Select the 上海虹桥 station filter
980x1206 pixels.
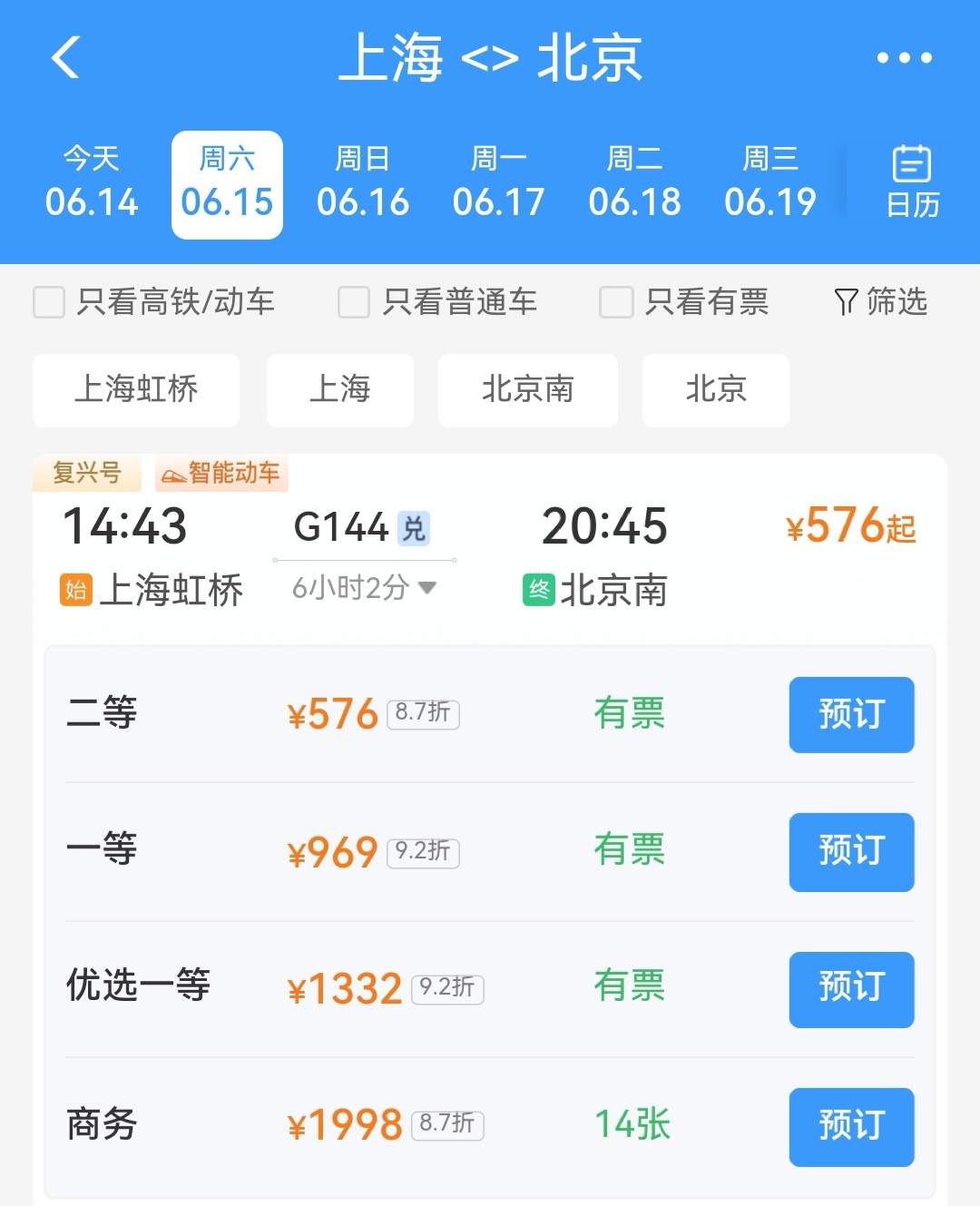pos(135,390)
